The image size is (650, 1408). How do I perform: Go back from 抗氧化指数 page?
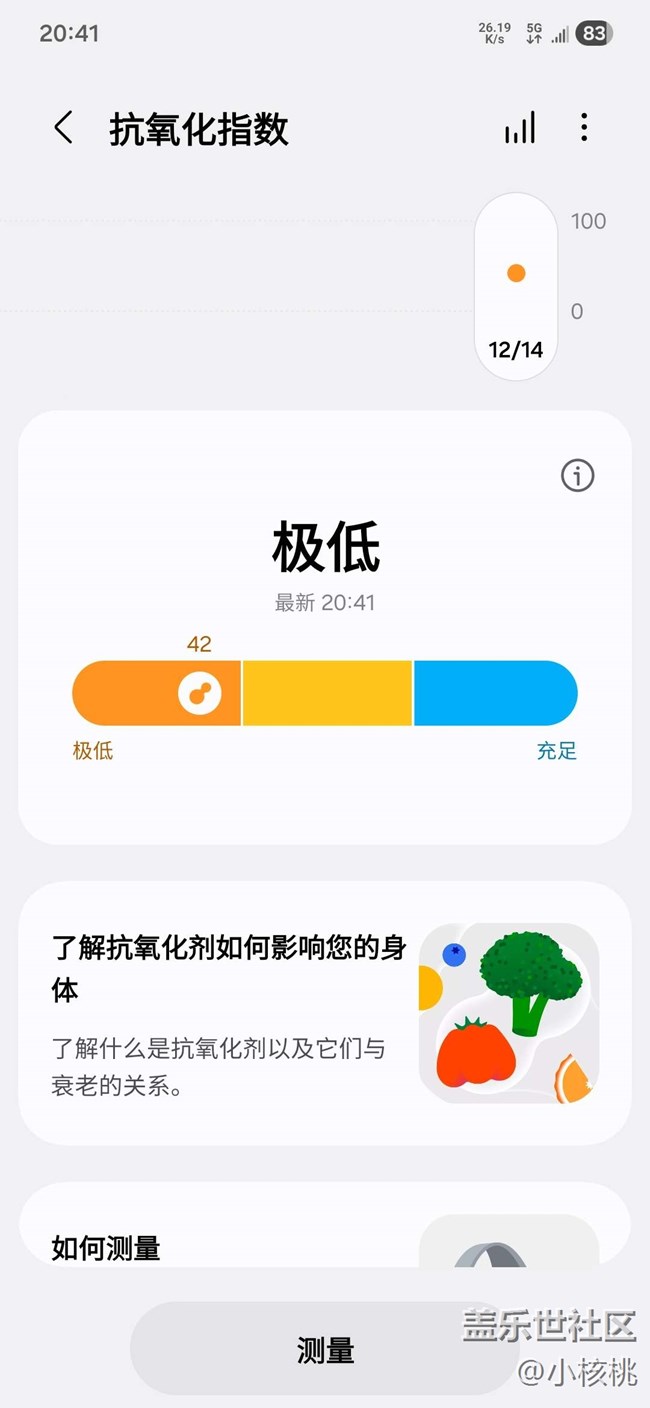click(64, 129)
